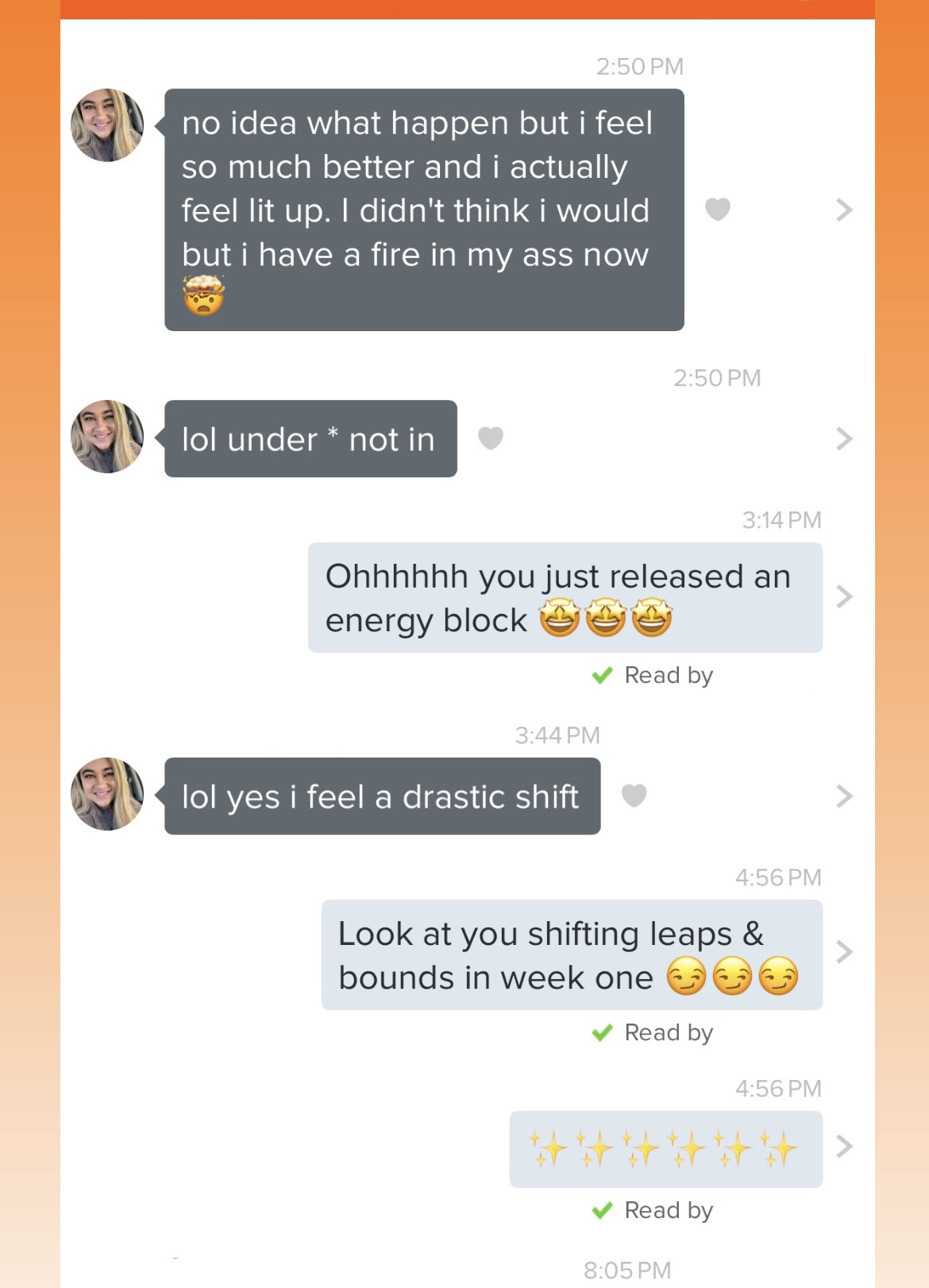Expand chevron beside "drastic shift" message

coord(844,796)
